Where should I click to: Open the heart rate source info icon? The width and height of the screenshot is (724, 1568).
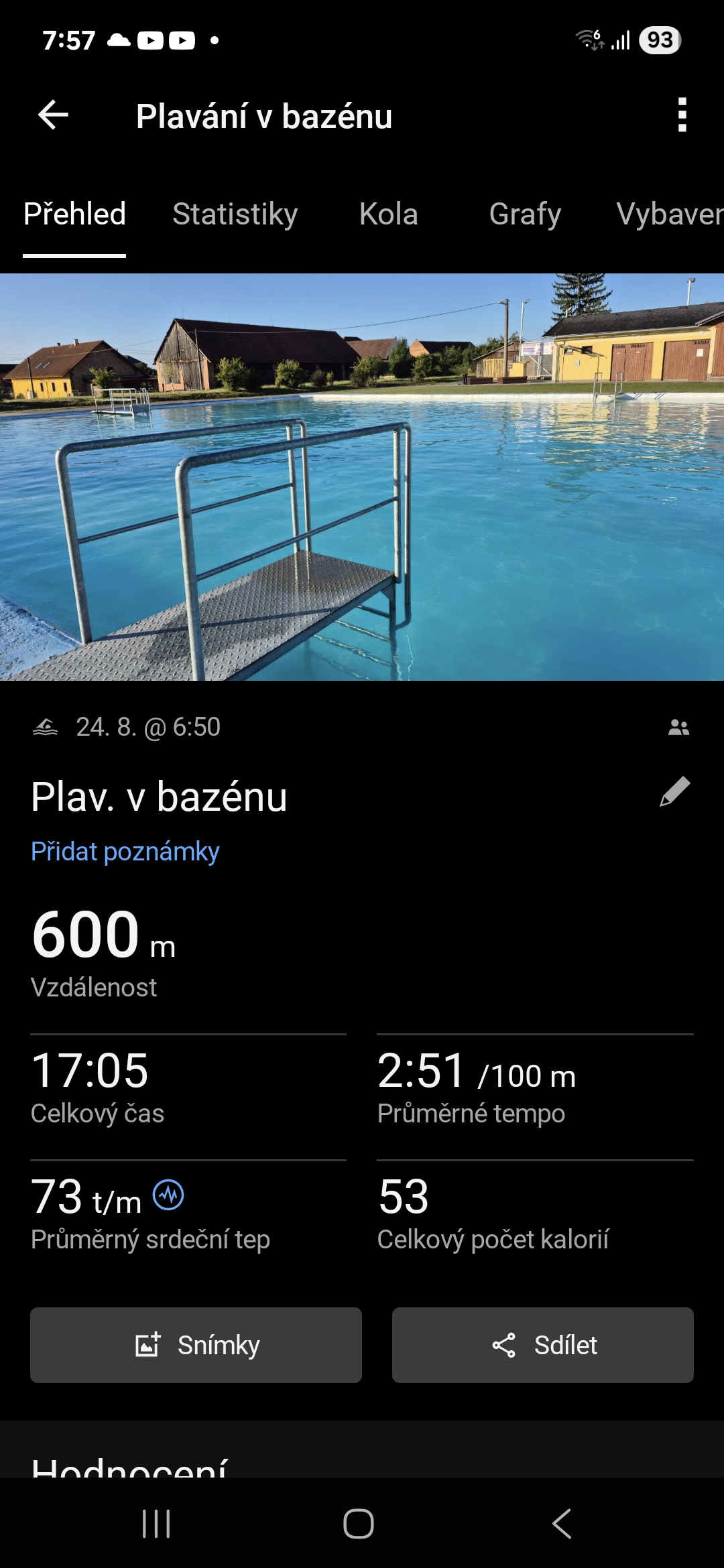(168, 1195)
